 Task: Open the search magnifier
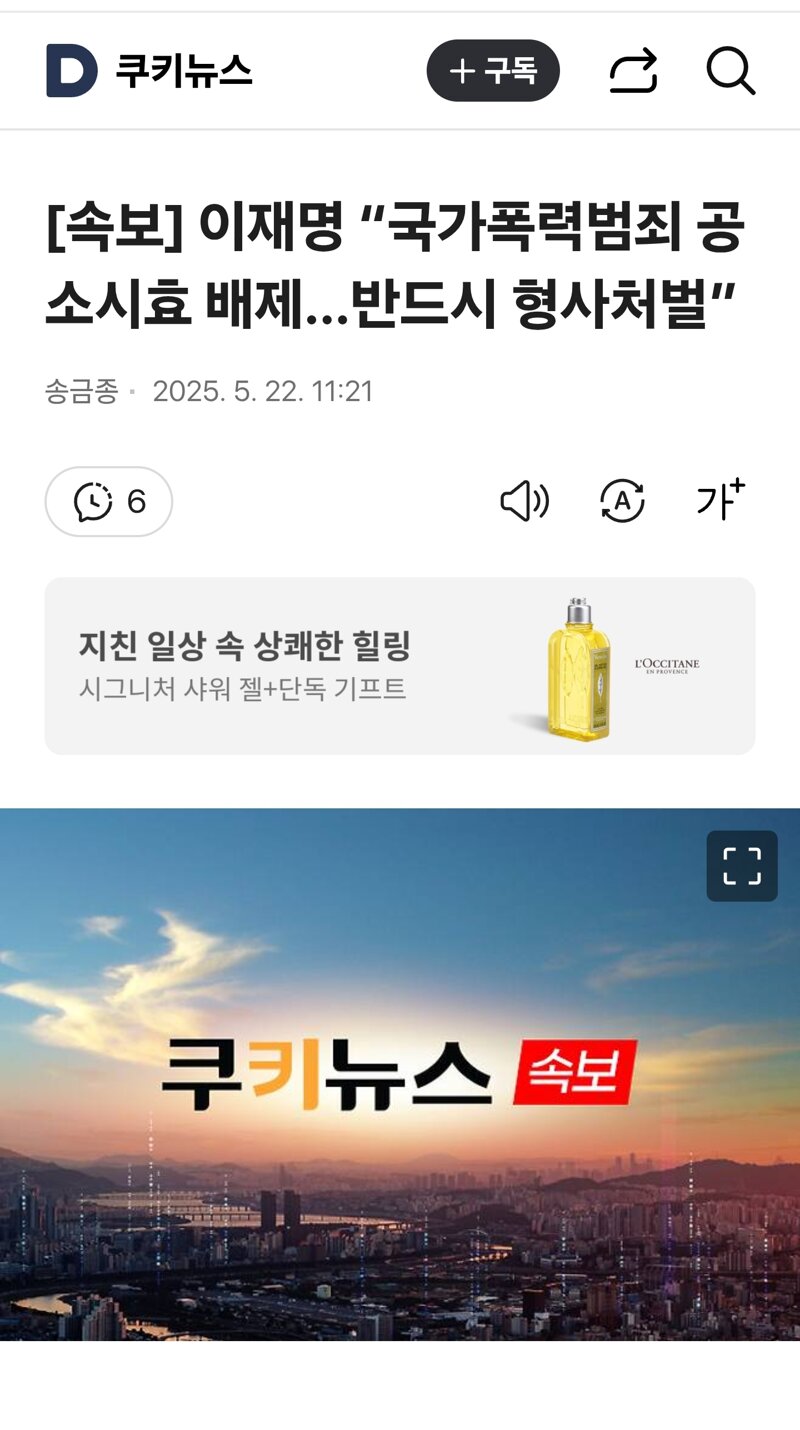[731, 71]
